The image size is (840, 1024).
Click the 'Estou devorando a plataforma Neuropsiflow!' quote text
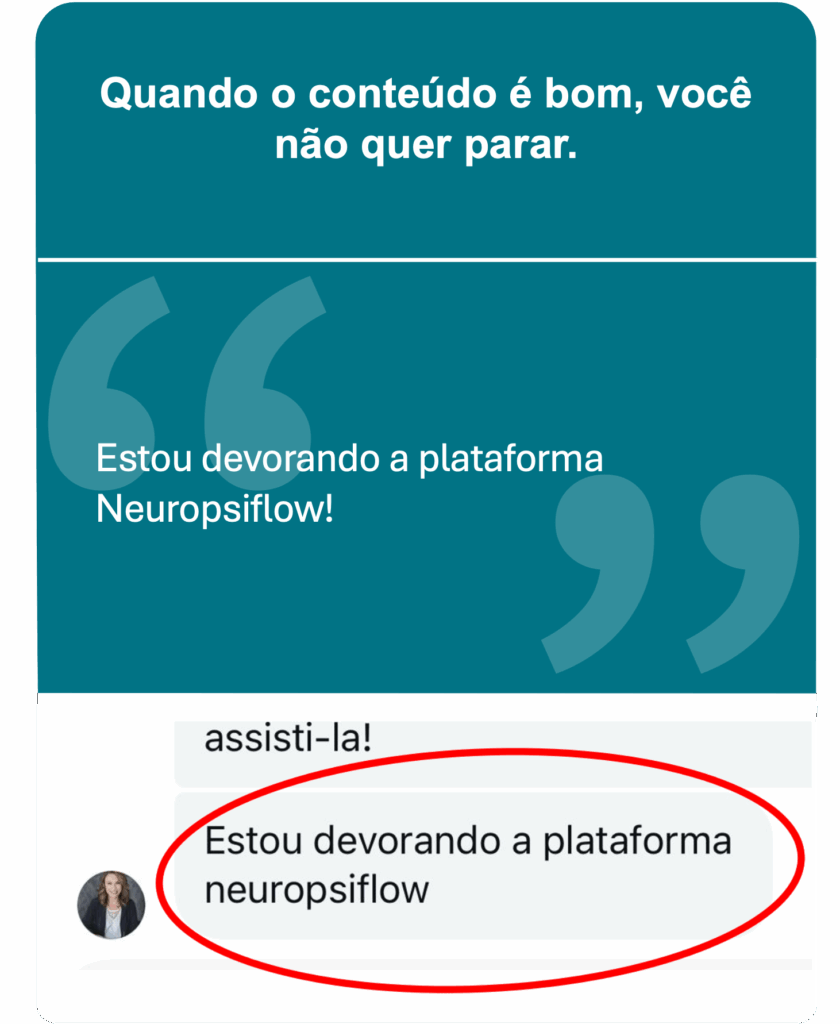pos(350,485)
